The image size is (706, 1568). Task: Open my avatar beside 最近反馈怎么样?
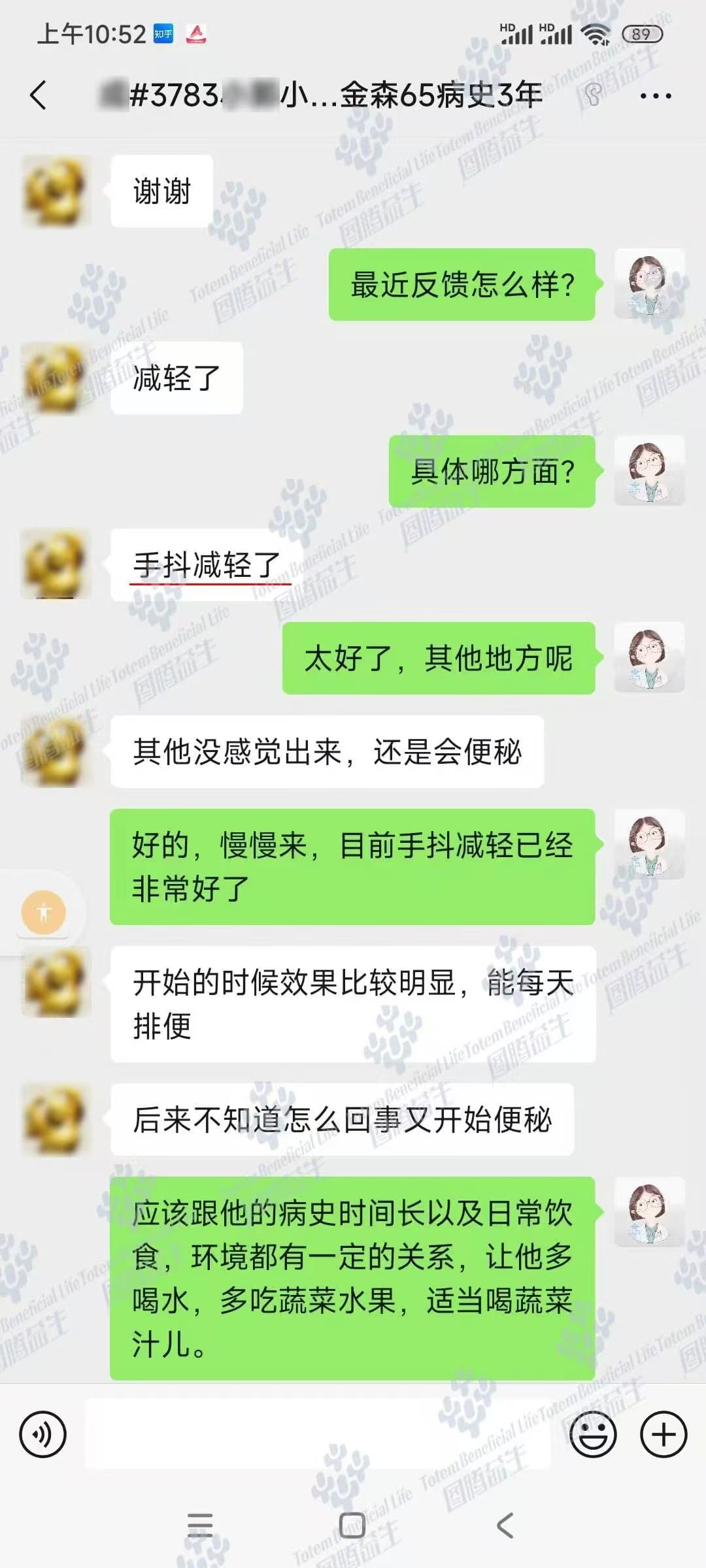(x=649, y=284)
